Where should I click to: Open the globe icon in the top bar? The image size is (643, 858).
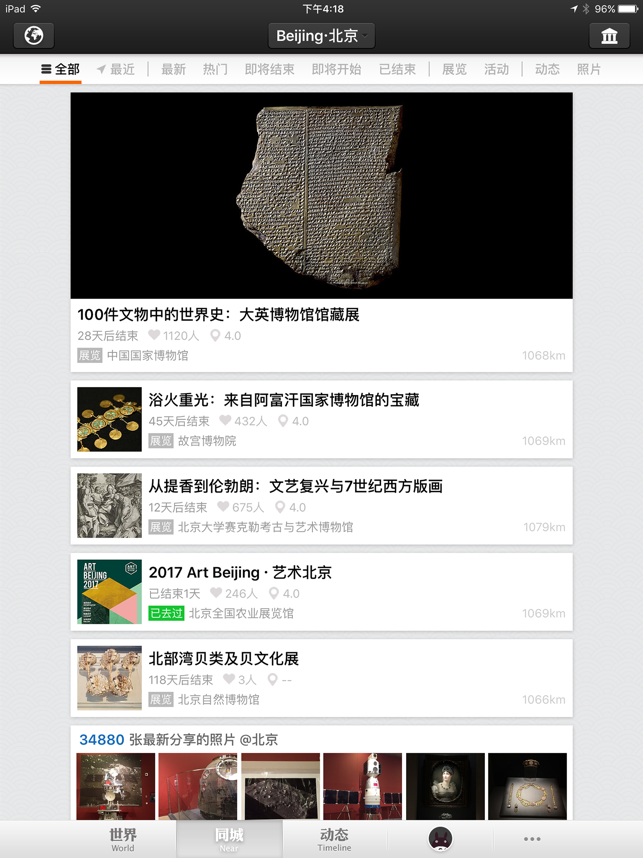pos(34,35)
